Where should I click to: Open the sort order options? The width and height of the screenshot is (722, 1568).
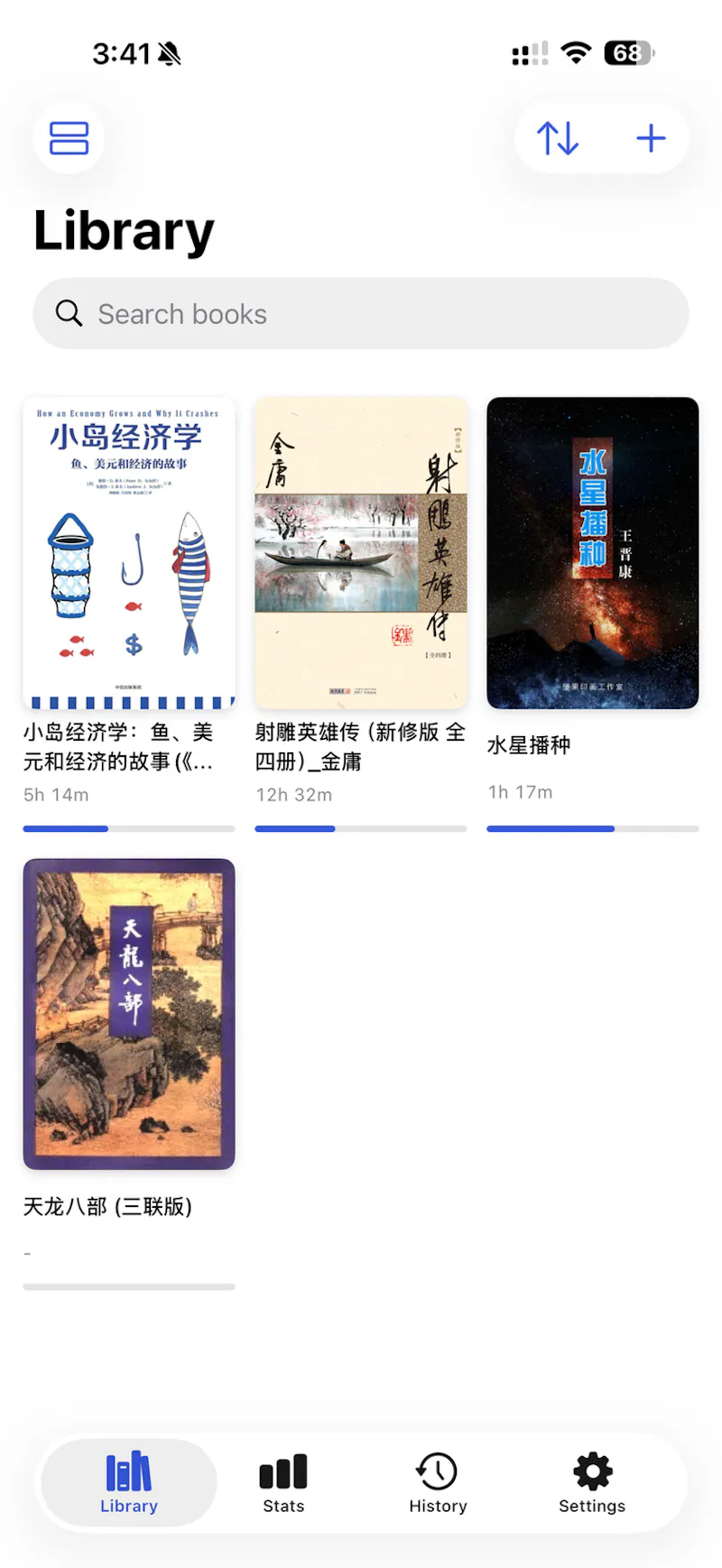pos(558,138)
